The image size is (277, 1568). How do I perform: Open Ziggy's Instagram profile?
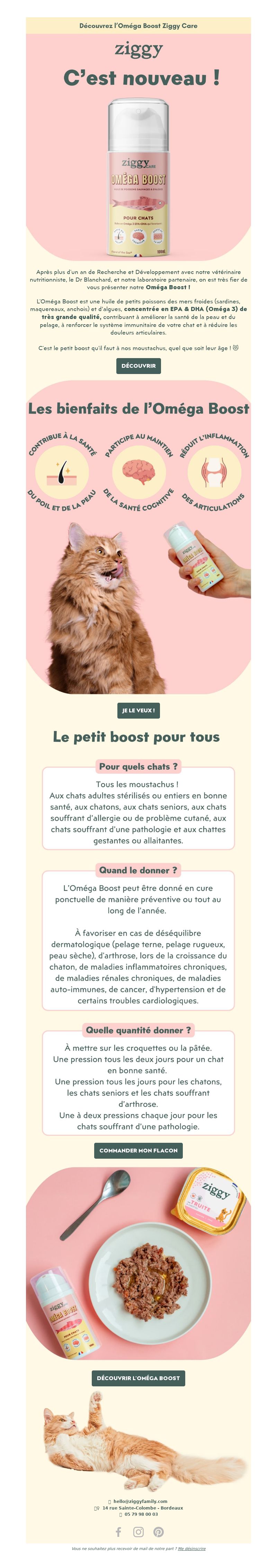tap(138, 1531)
